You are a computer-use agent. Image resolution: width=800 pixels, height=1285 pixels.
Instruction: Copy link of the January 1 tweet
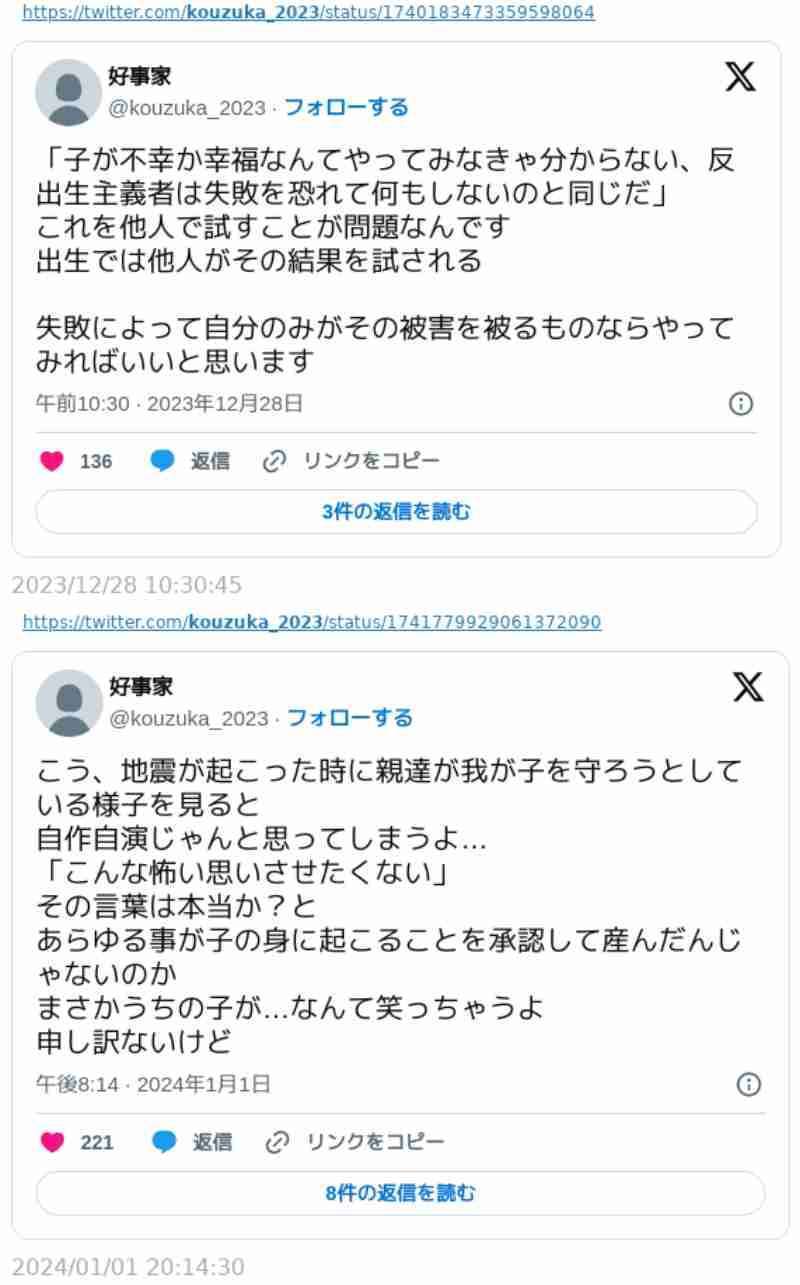(x=355, y=1142)
